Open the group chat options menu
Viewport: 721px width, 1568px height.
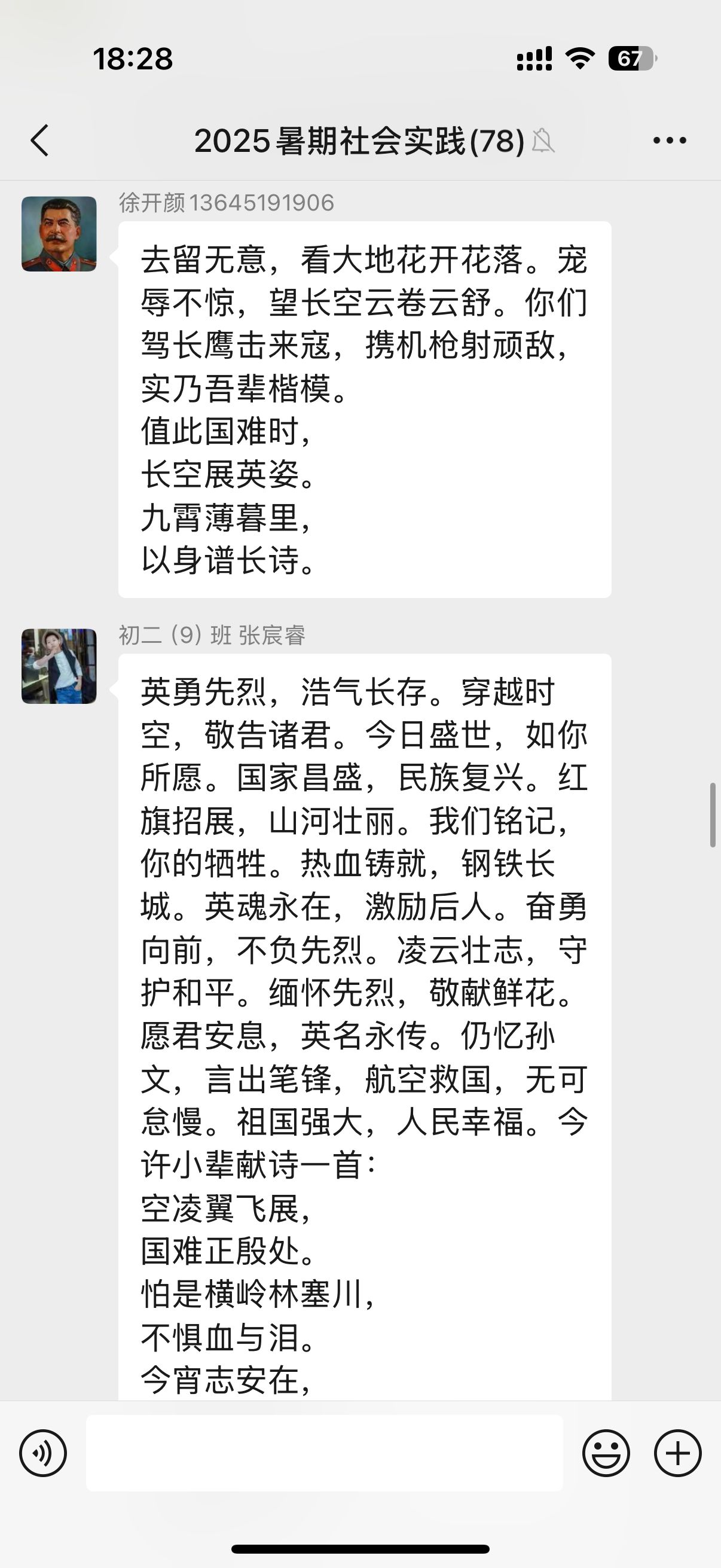pos(669,141)
